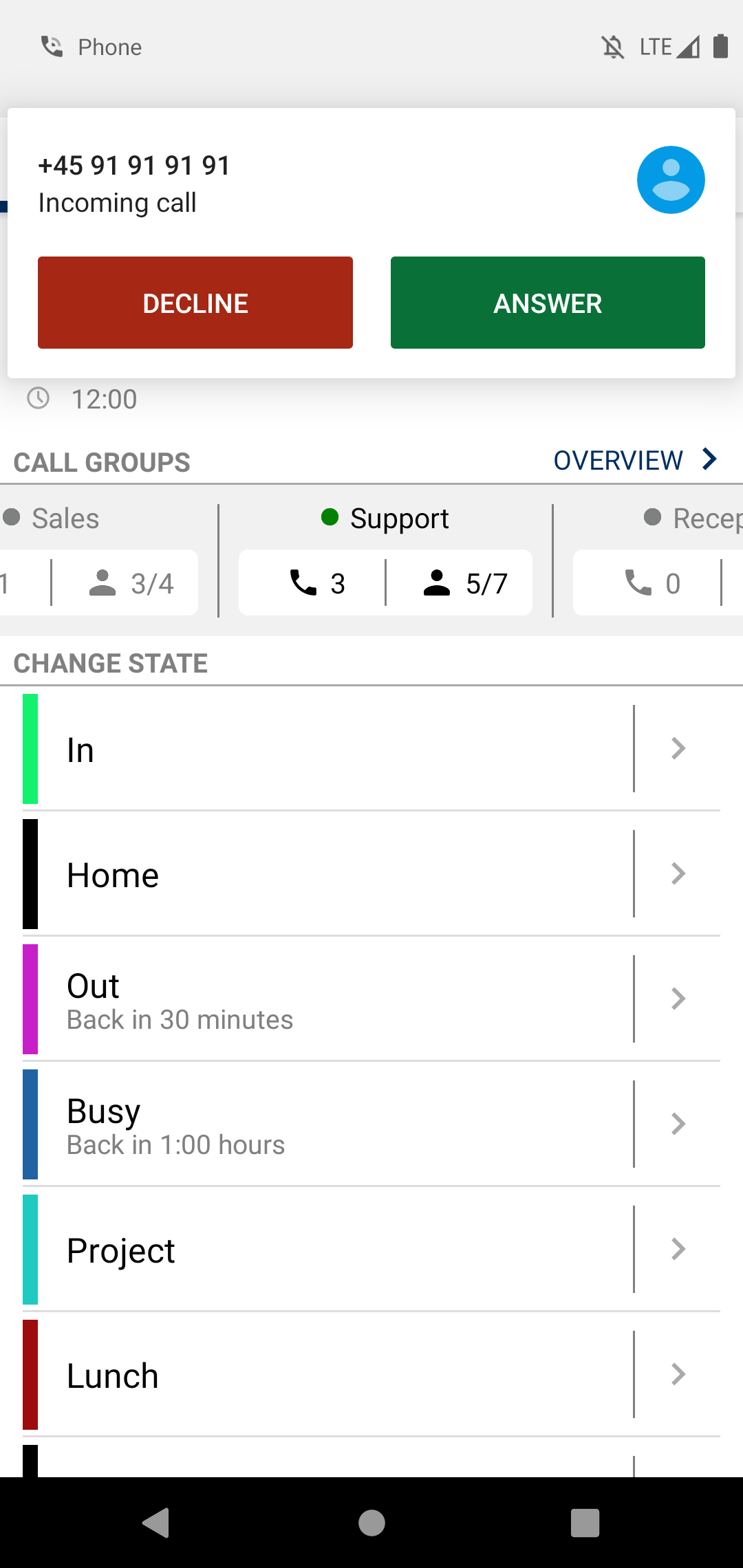Tap the system home button
Screen dimensions: 743x1568
[x=371, y=1523]
